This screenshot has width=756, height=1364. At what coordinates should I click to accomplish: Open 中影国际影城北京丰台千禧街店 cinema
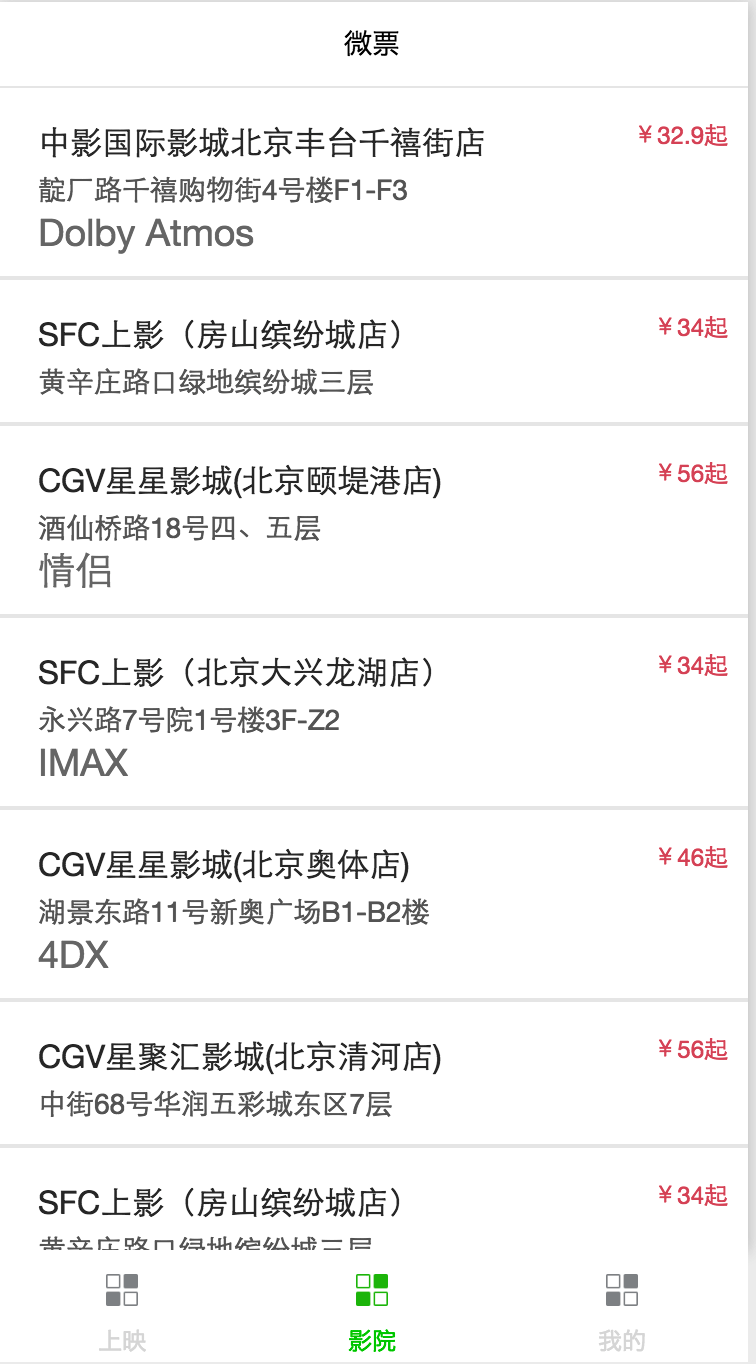pyautogui.click(x=262, y=143)
